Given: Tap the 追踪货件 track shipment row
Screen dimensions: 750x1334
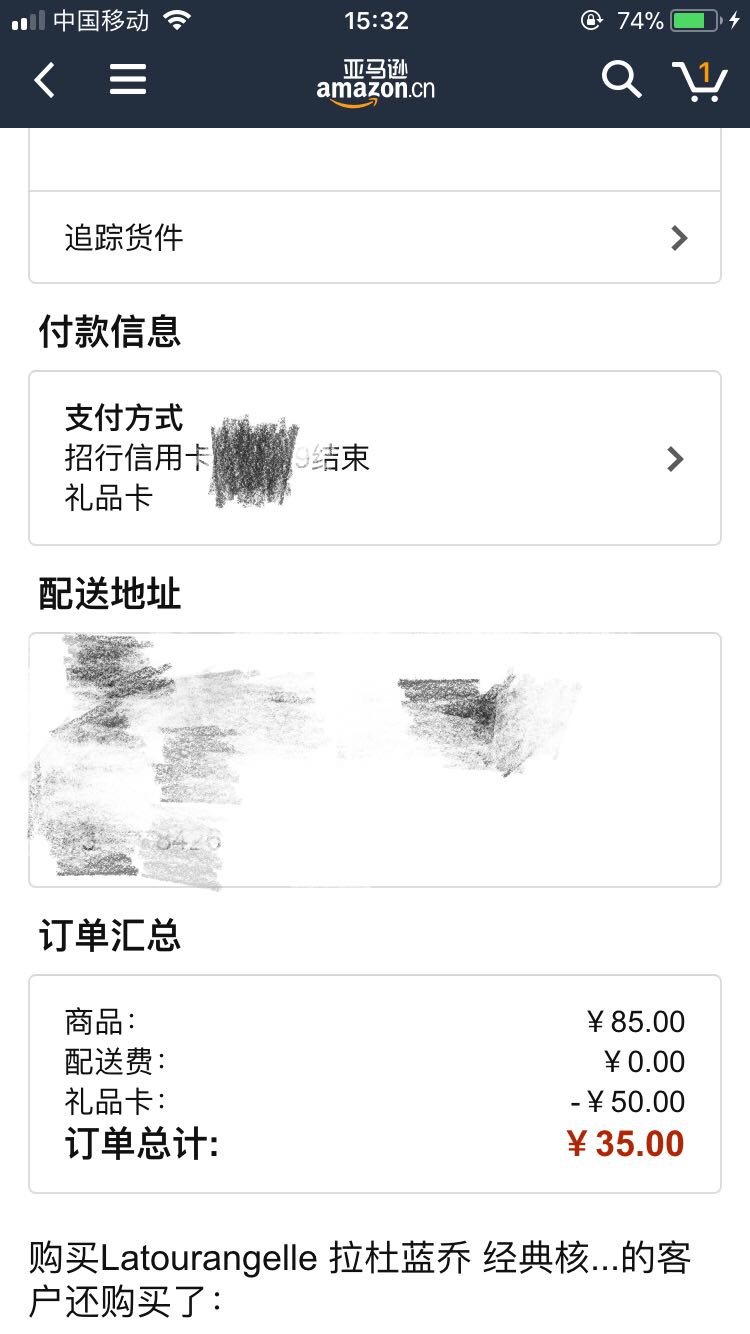Looking at the screenshot, I should click(121, 237).
